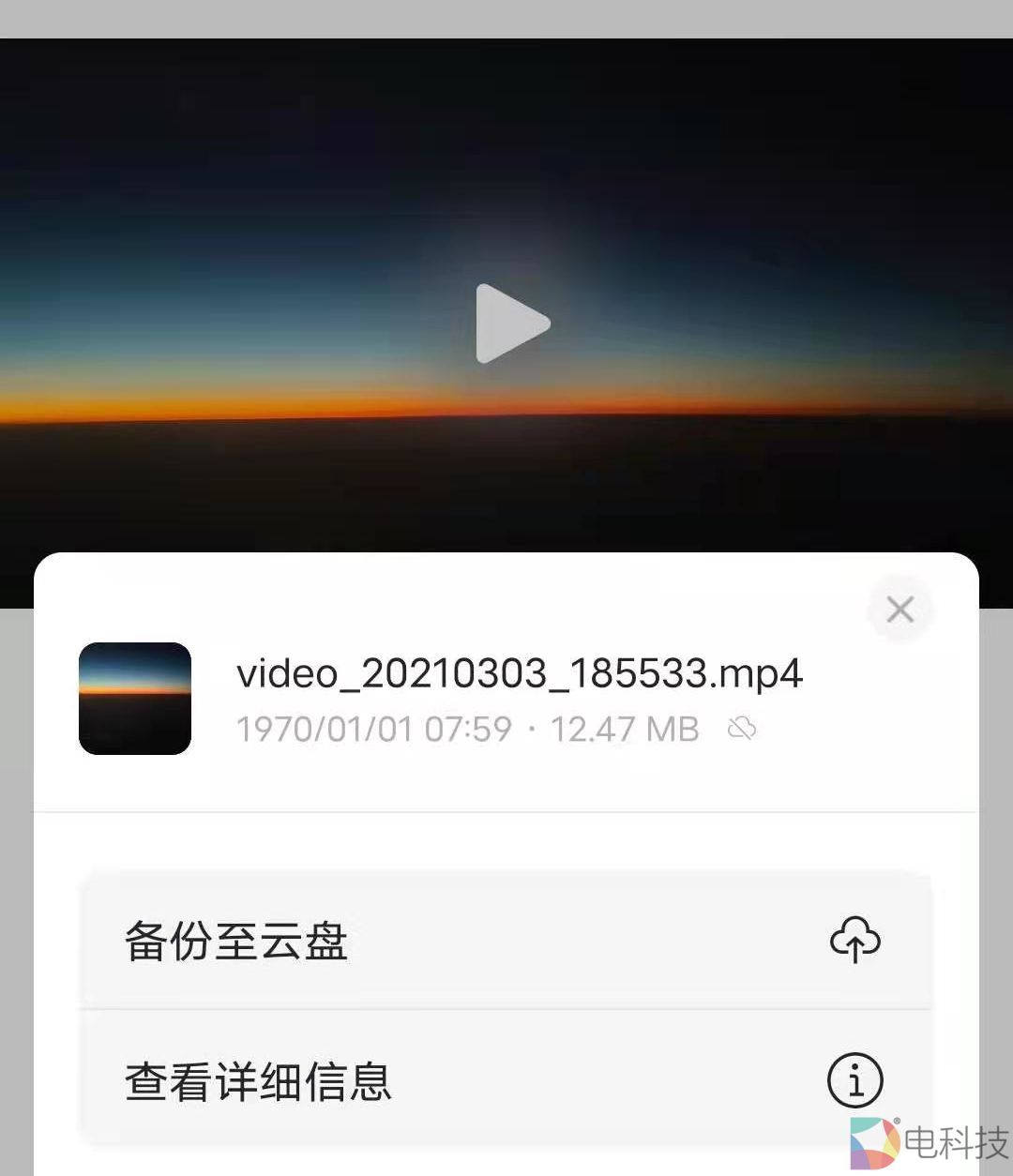This screenshot has height=1176, width=1013.
Task: Open the small sunset thumbnail image
Action: click(134, 697)
